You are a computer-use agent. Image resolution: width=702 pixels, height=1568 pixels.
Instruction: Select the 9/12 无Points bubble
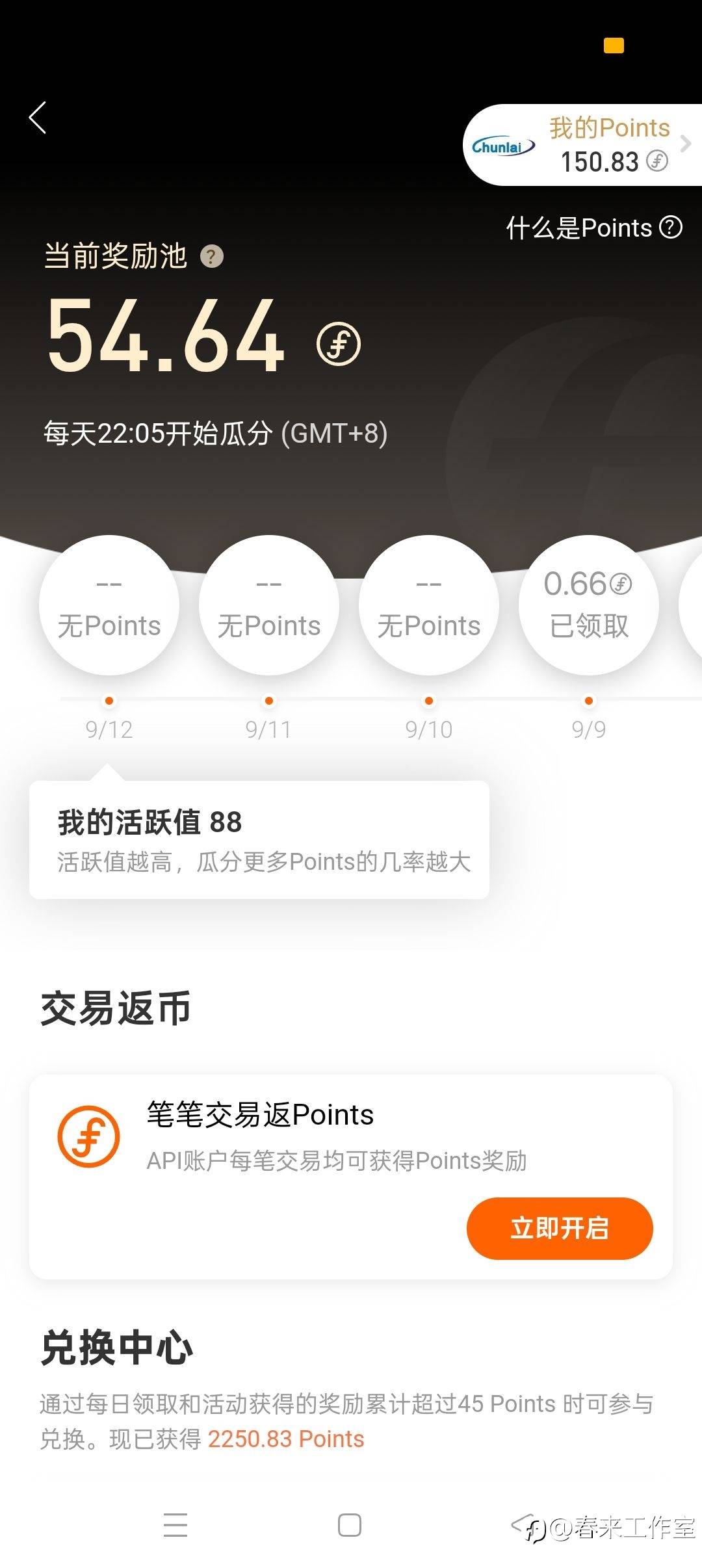pos(109,605)
